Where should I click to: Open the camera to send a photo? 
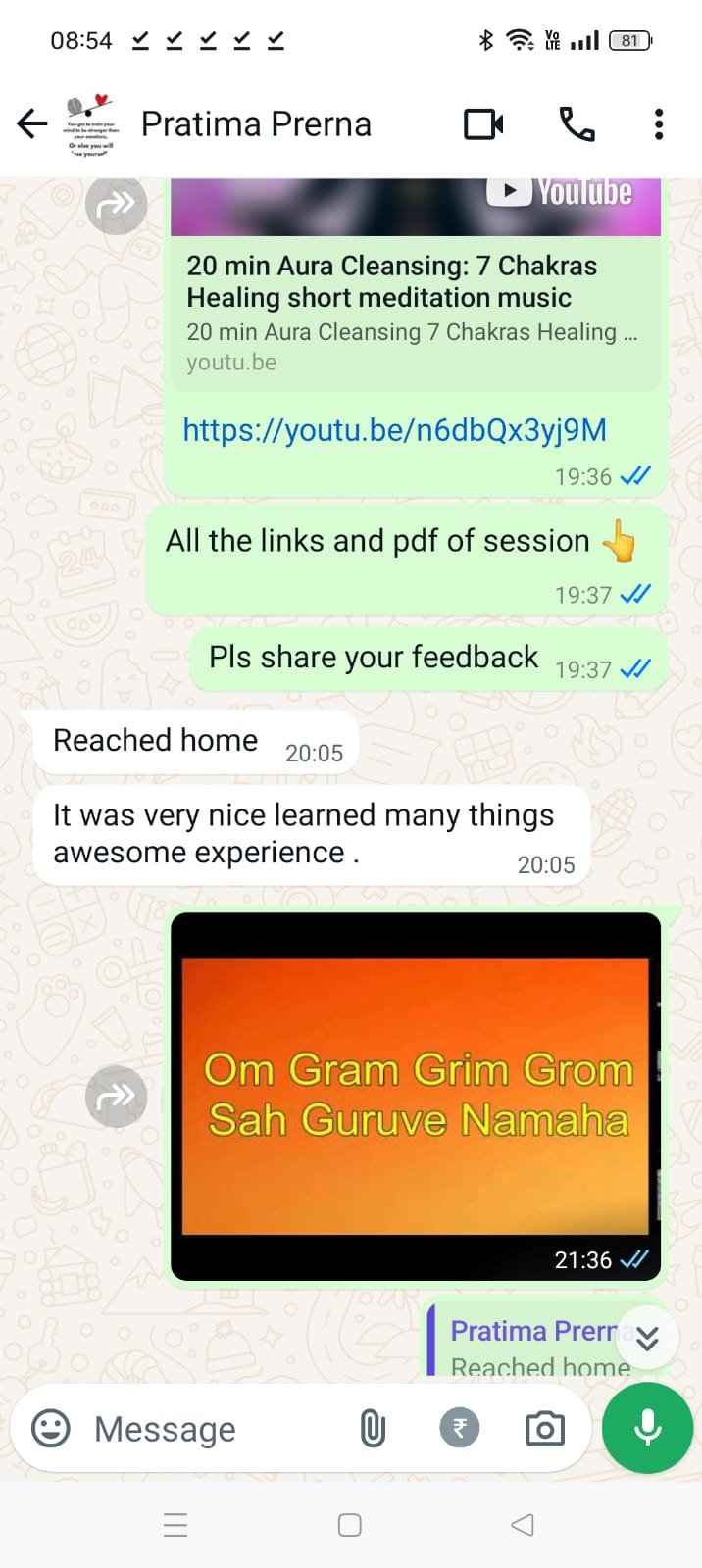point(545,1429)
